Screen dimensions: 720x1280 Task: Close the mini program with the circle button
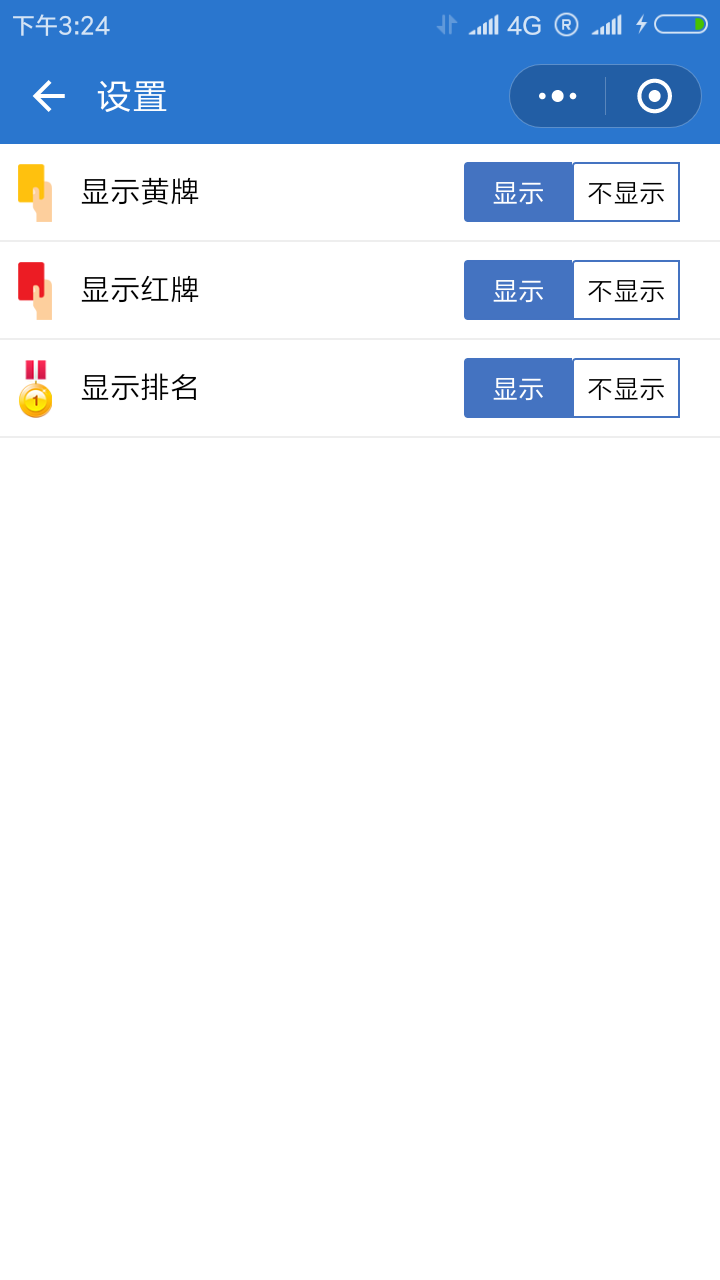click(654, 96)
